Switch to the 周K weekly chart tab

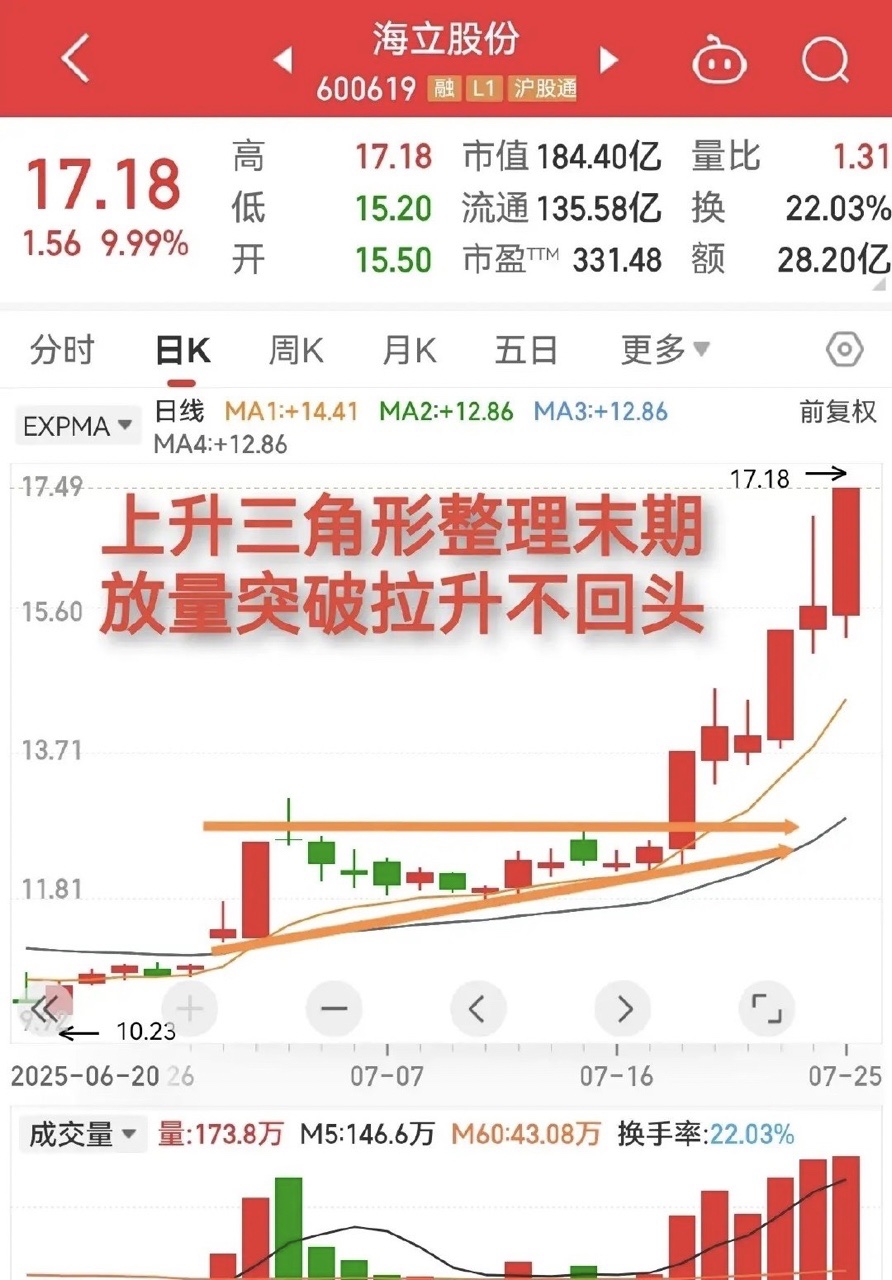pos(294,350)
